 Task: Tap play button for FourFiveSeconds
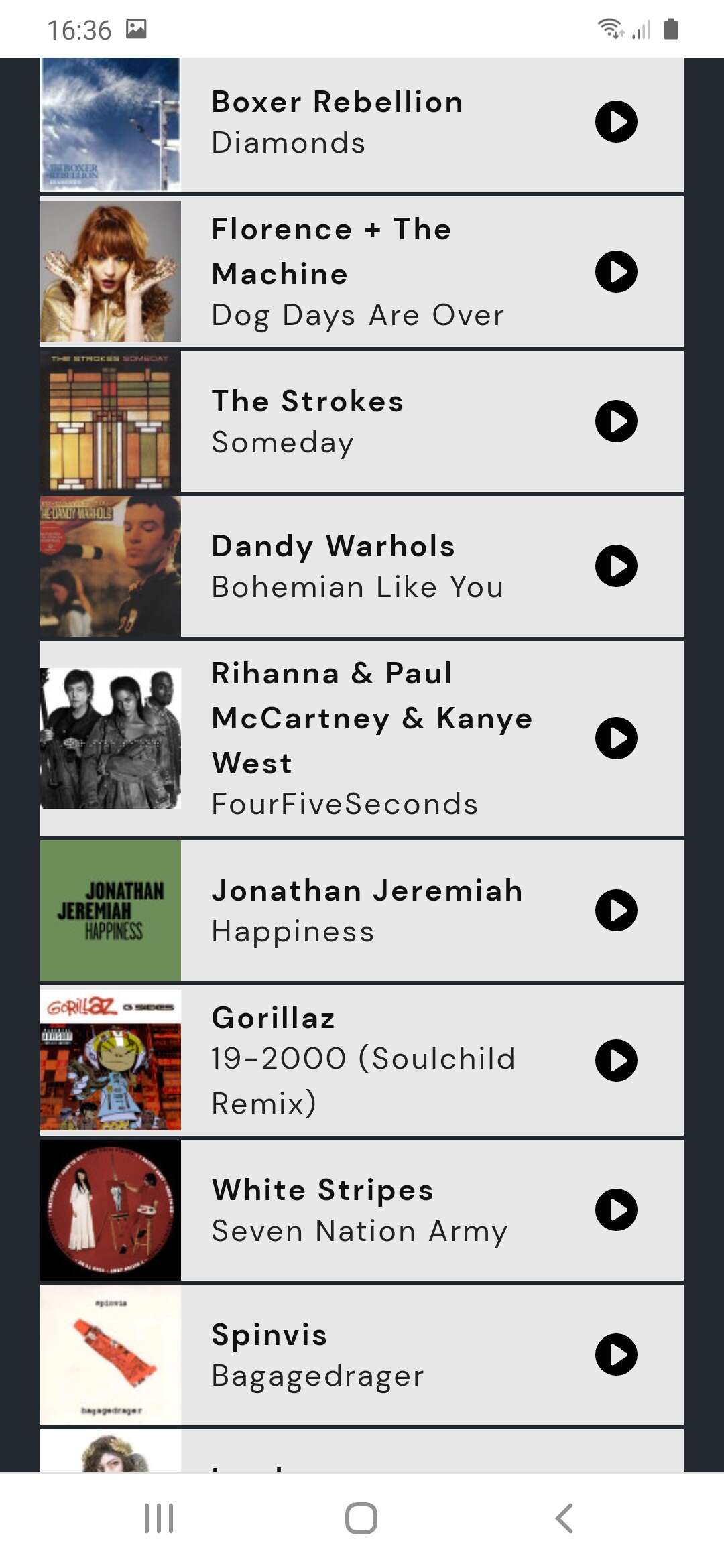click(616, 738)
